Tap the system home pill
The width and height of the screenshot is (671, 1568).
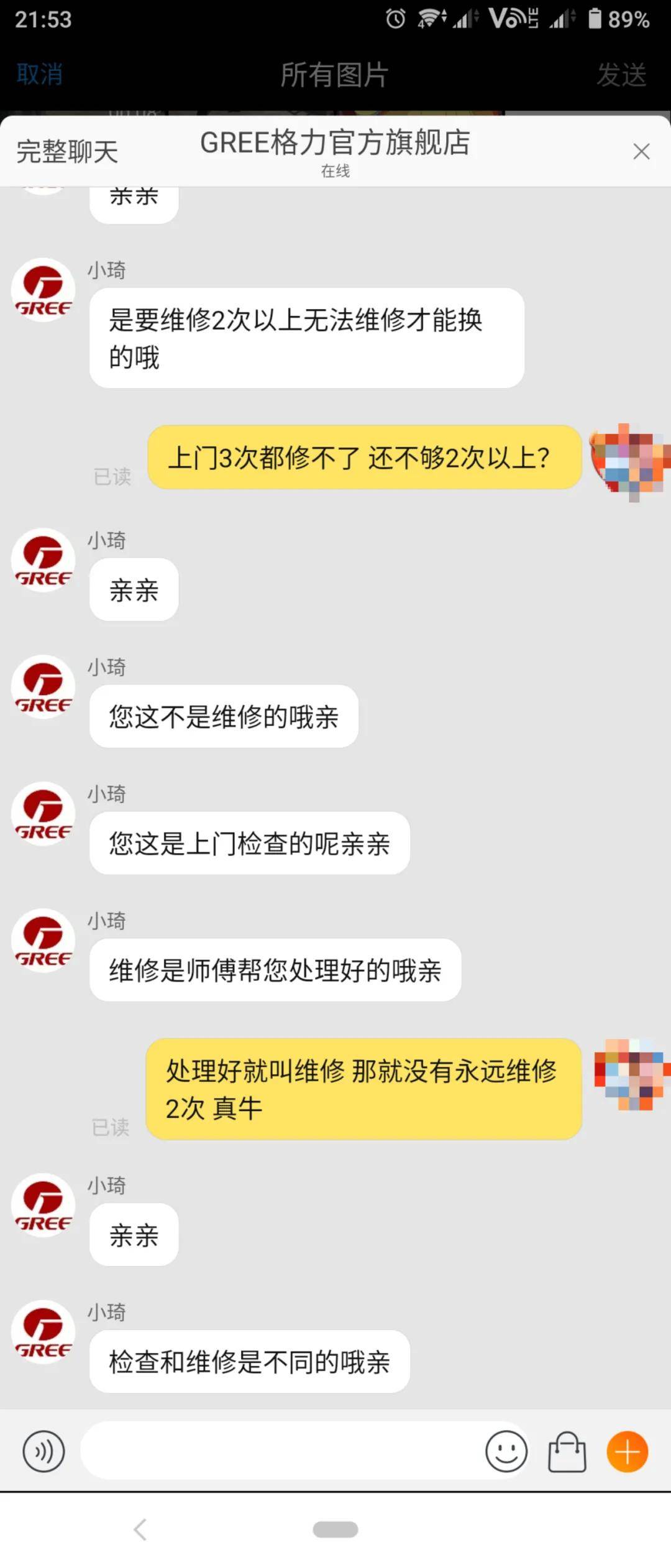[x=335, y=1529]
